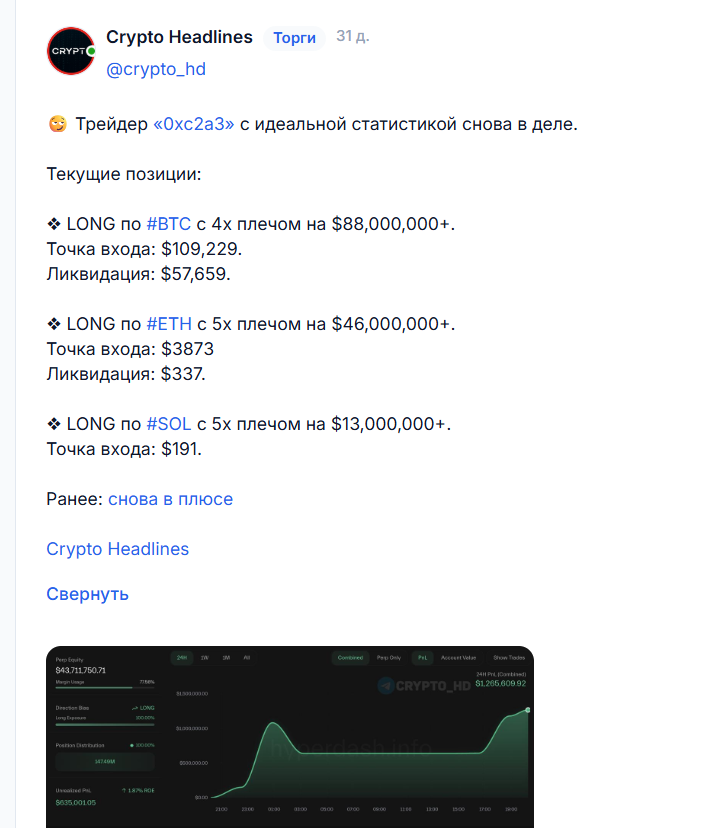The image size is (720, 828).
Task: Open the #SOL hashtag
Action: coord(168,424)
